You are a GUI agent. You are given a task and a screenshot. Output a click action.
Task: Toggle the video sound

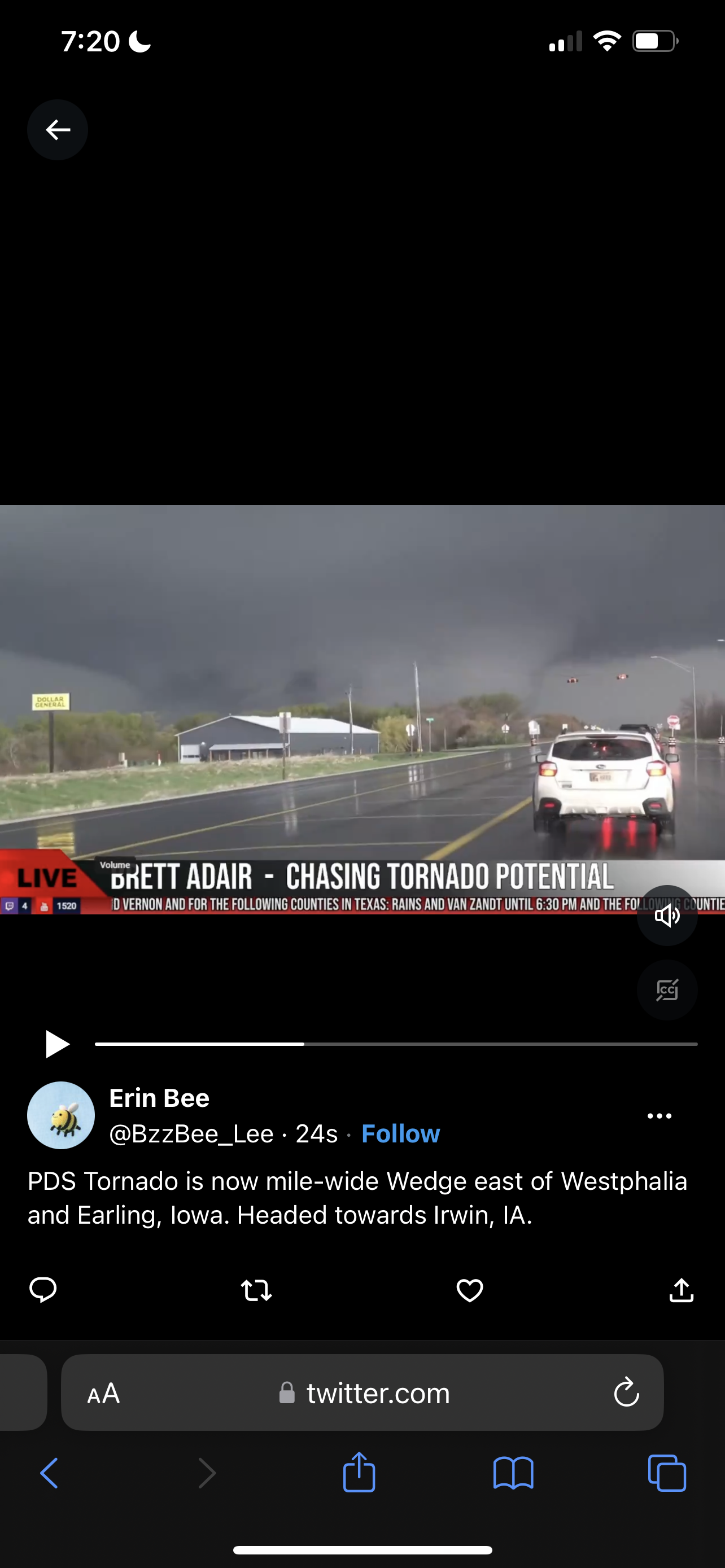pyautogui.click(x=667, y=916)
